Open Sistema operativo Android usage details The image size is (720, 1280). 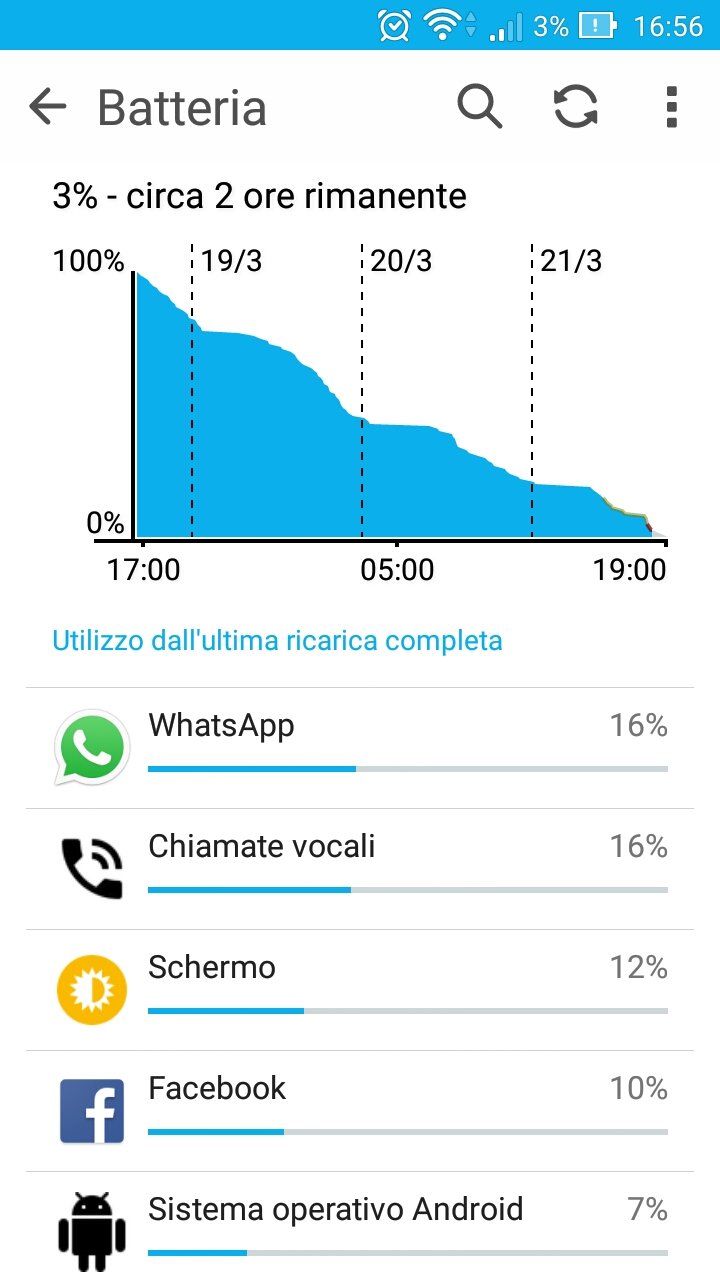360,1226
